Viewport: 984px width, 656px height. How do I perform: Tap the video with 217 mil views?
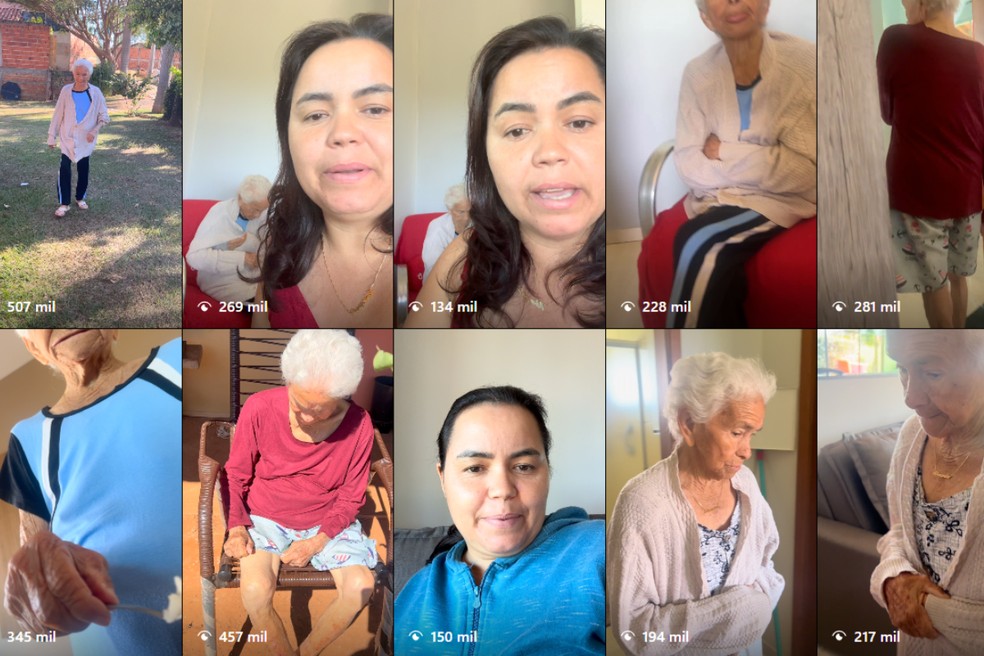click(900, 492)
